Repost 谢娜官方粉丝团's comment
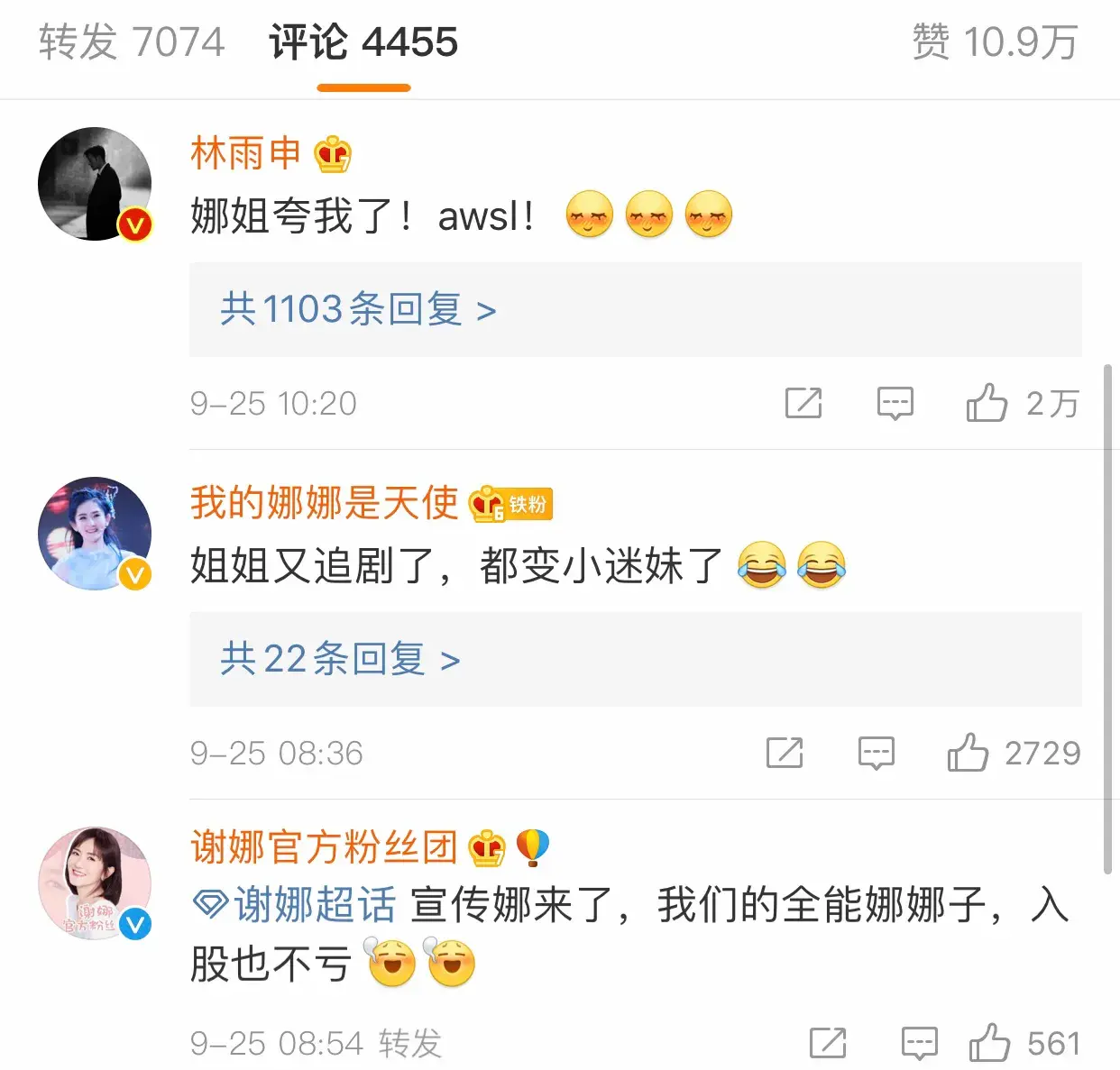The height and width of the screenshot is (1070, 1120). [828, 1043]
